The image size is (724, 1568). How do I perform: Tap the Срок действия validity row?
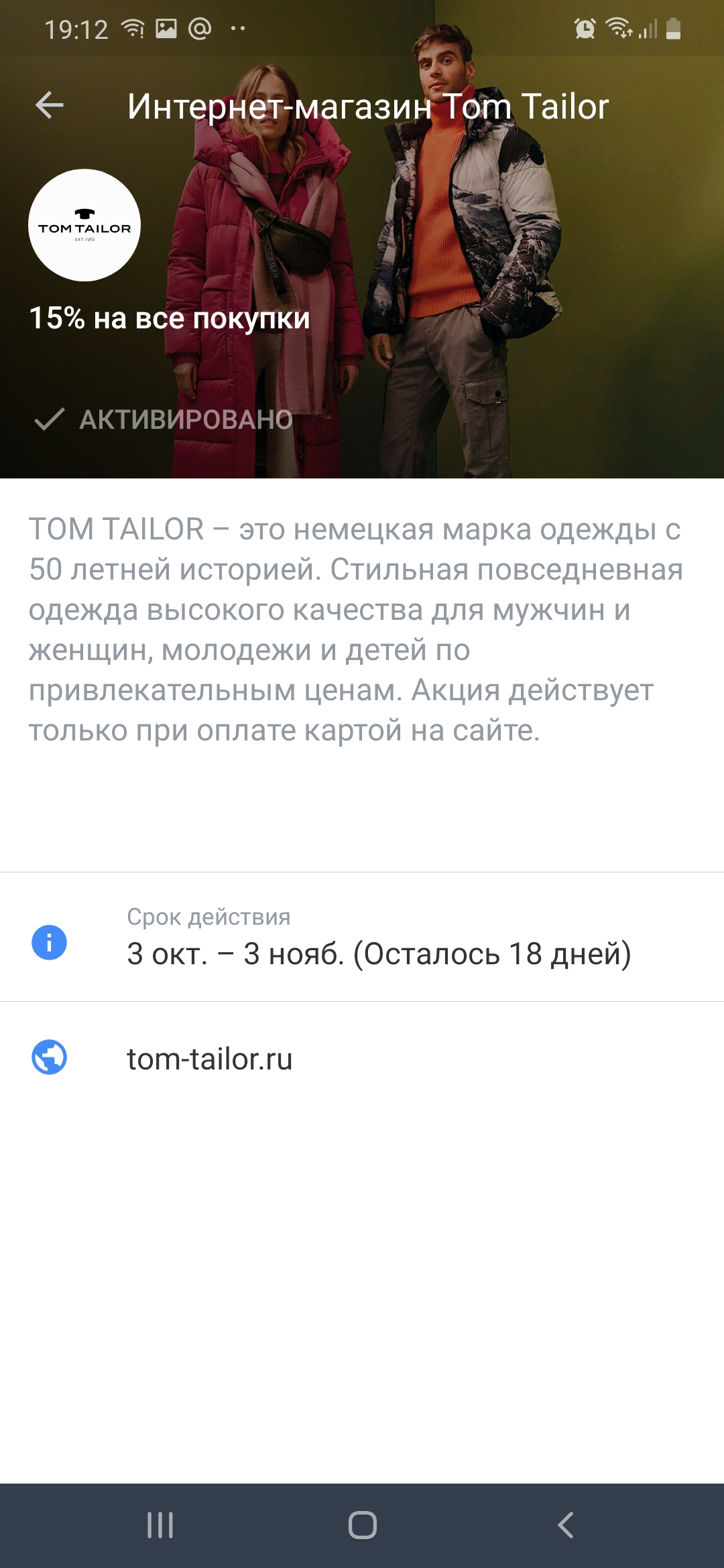362,937
